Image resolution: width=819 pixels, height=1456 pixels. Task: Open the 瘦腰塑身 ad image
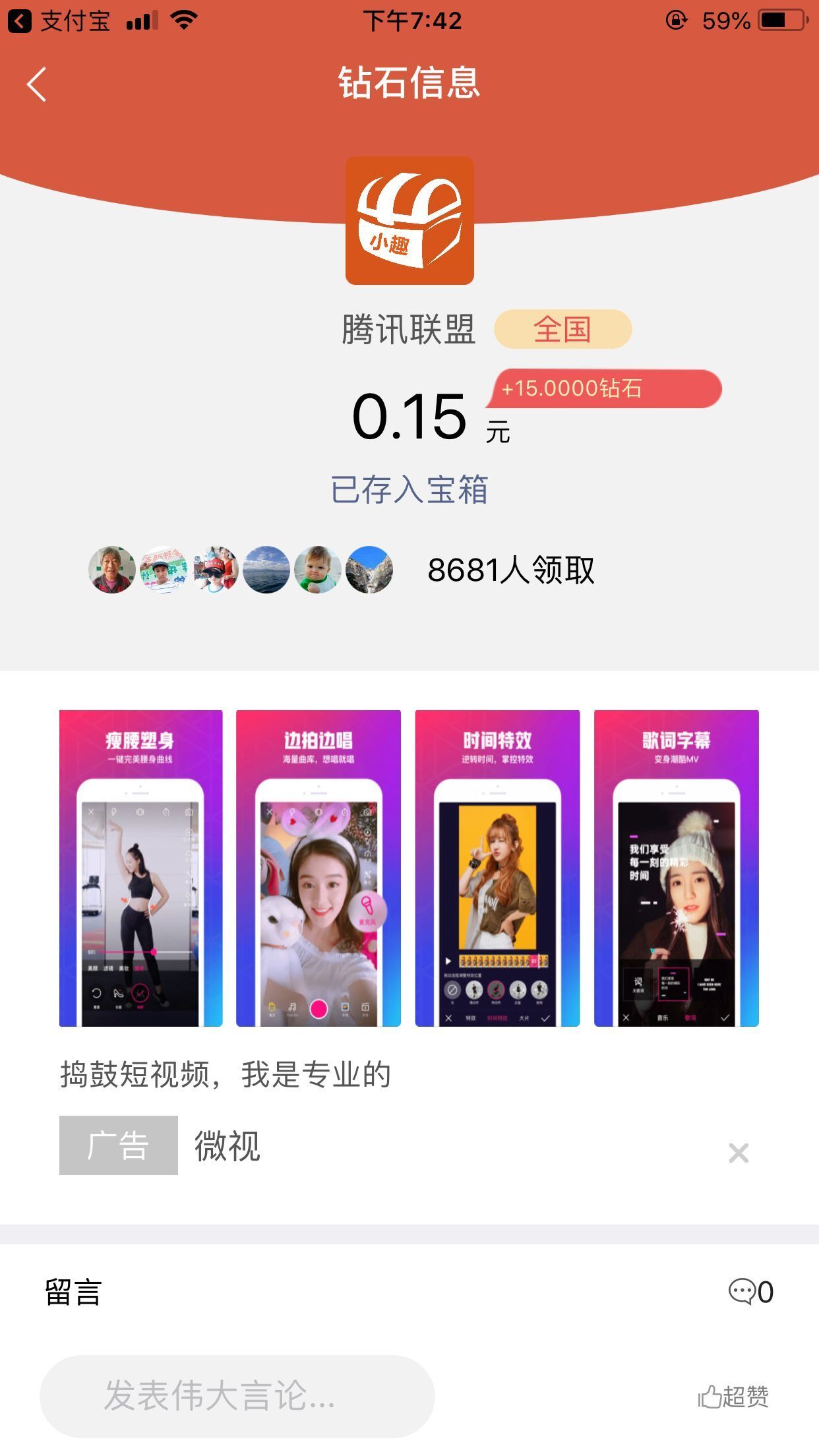tap(140, 868)
